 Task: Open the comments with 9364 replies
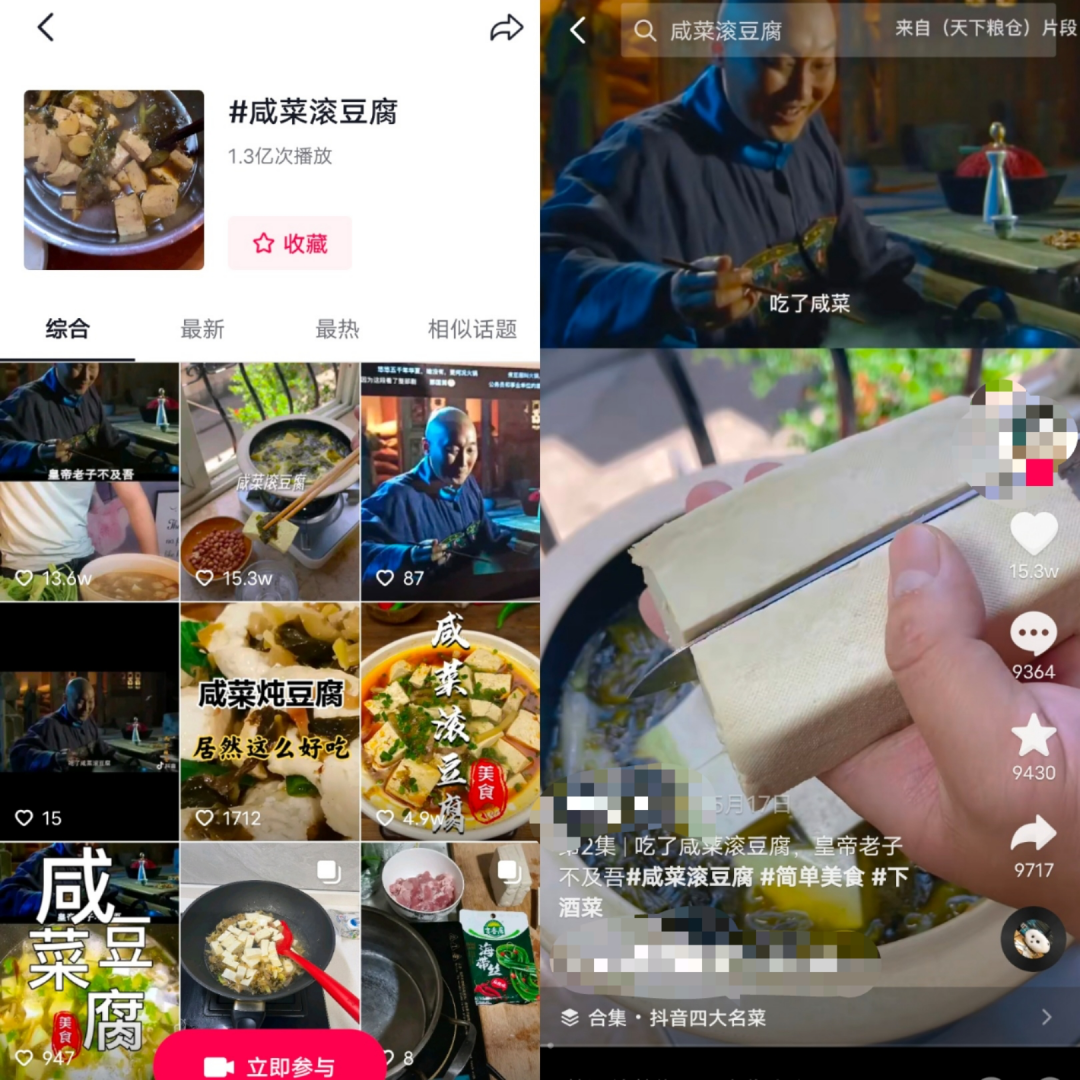point(1033,636)
